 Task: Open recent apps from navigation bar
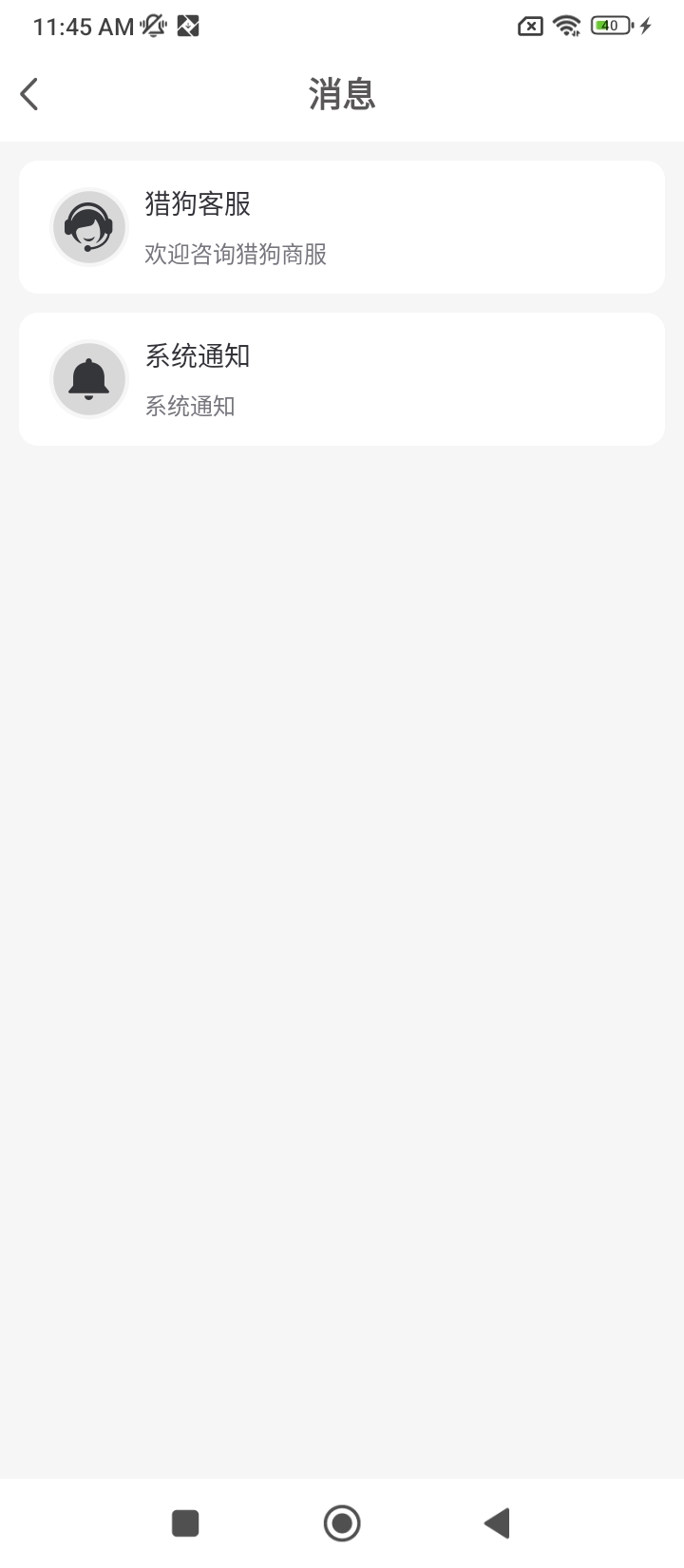coord(185,1523)
